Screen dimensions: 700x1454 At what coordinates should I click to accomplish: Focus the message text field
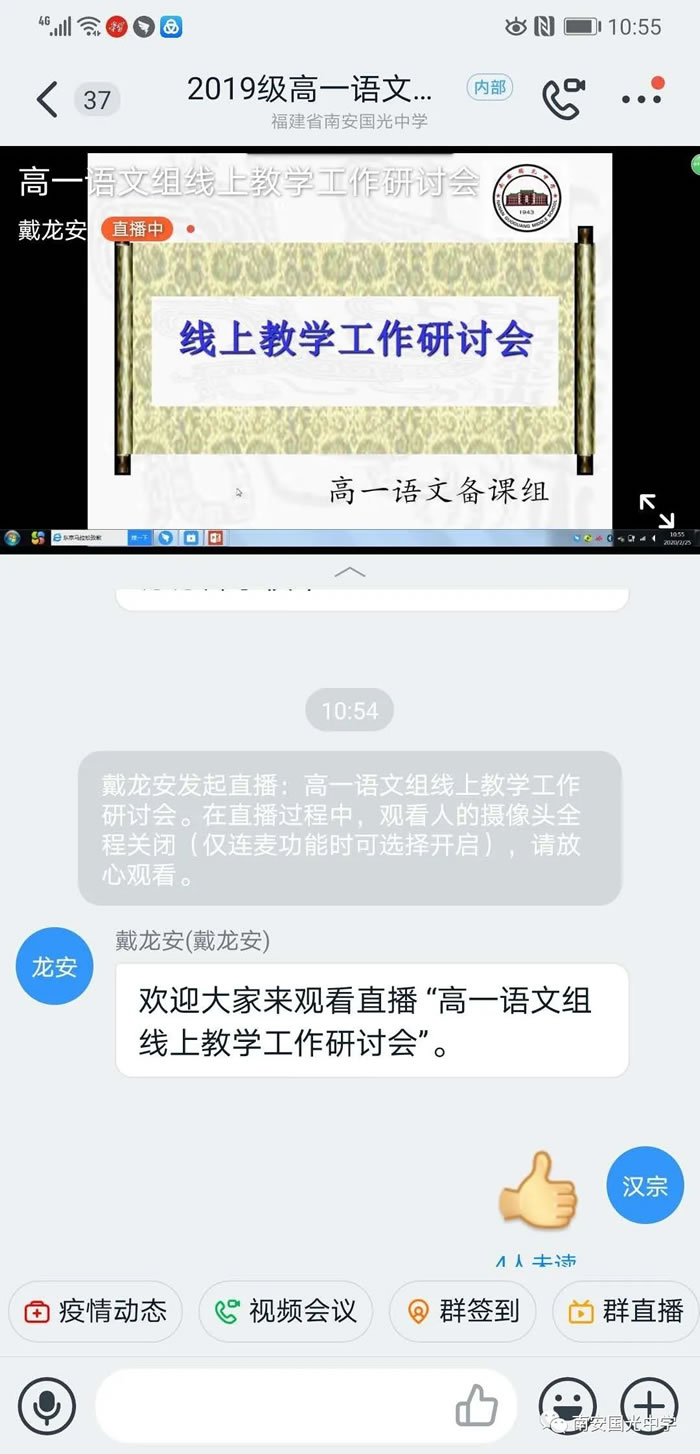[270, 1405]
